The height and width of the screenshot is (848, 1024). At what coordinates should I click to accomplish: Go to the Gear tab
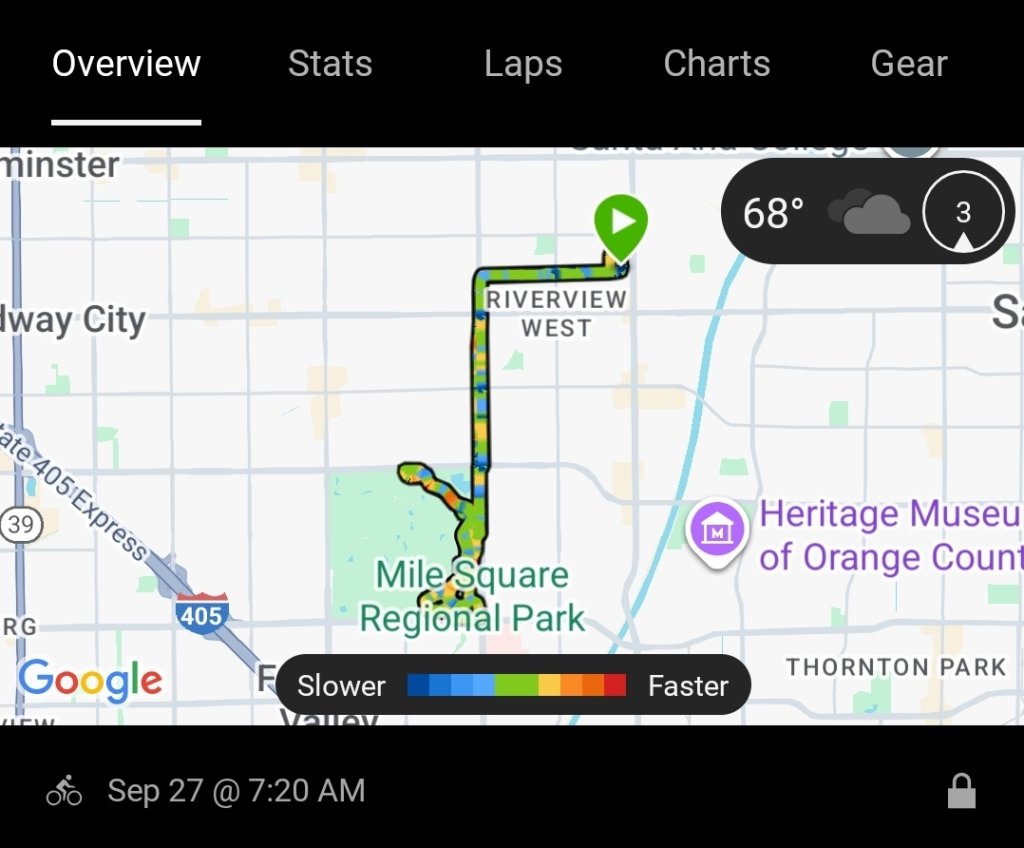(x=908, y=64)
